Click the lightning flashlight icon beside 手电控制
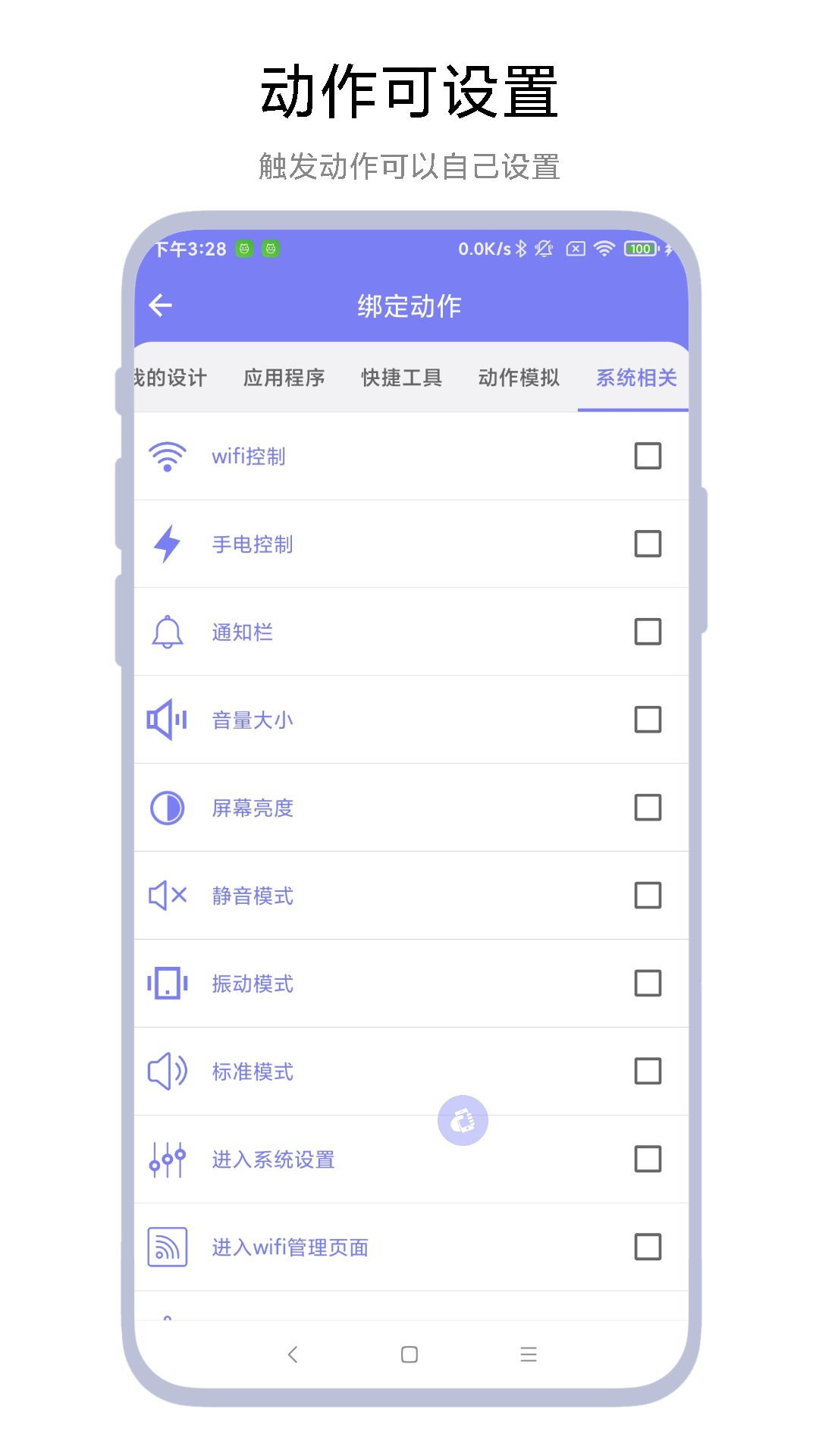This screenshot has height=1456, width=819. [x=168, y=544]
